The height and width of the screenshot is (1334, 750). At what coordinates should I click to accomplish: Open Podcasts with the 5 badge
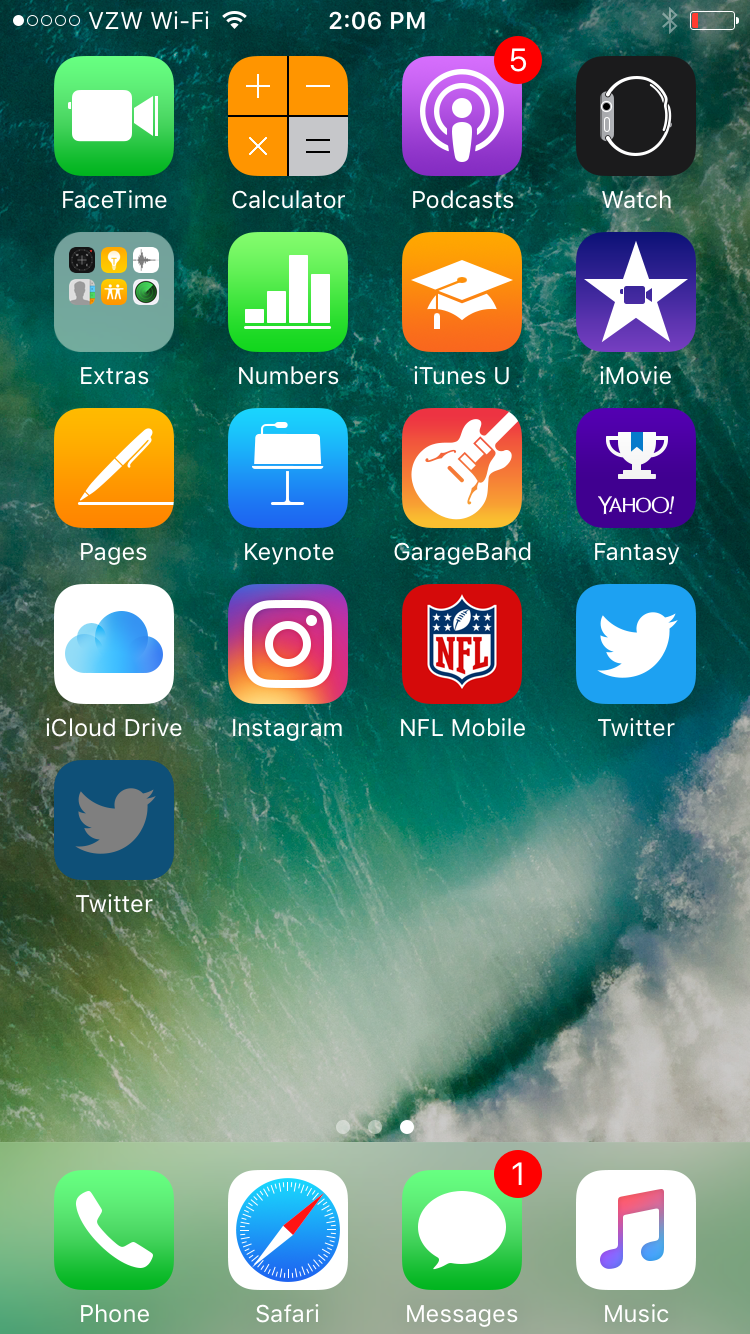462,116
